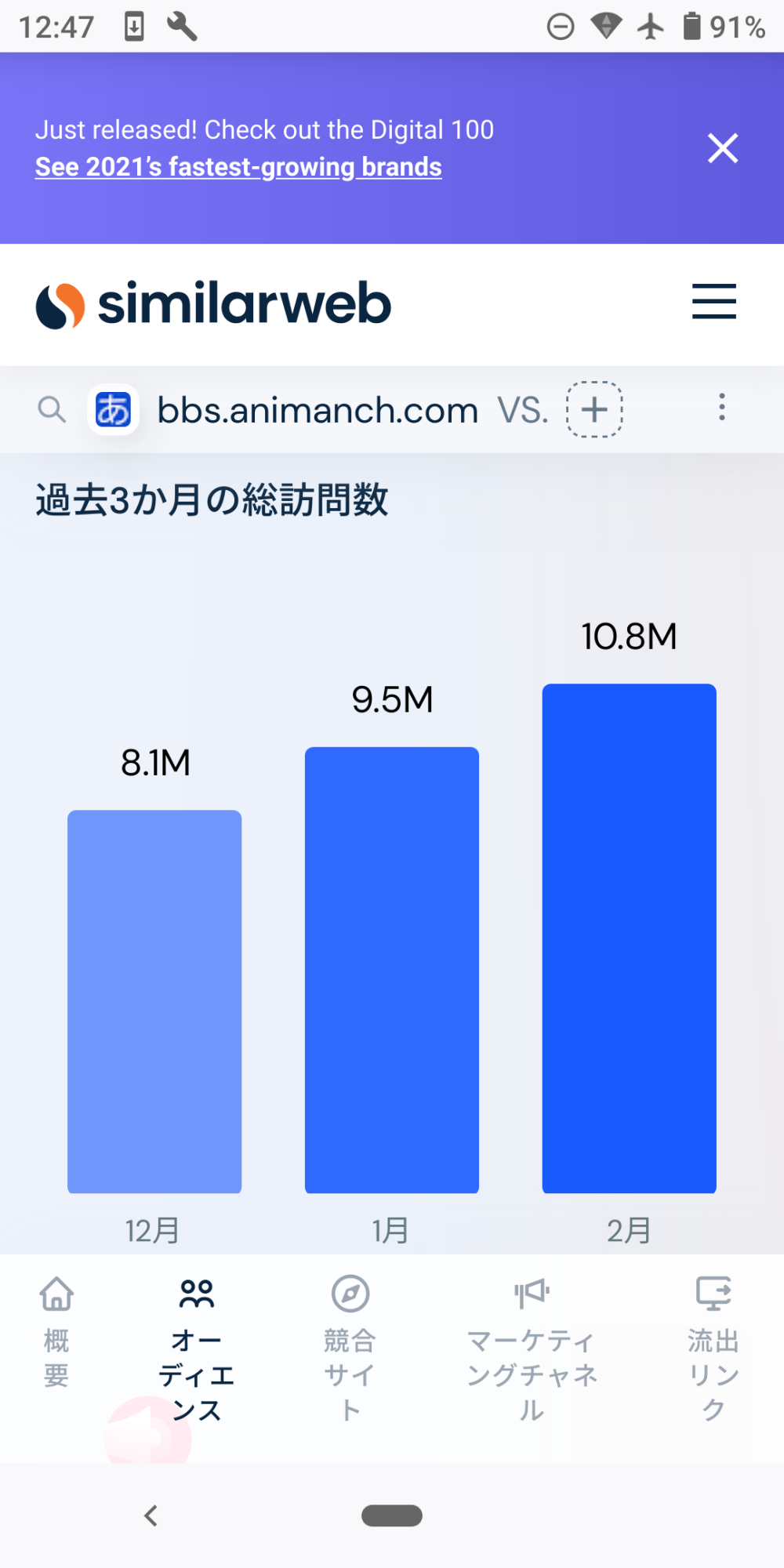This screenshot has height=1568, width=784.
Task: Open the hamburger menu
Action: (714, 302)
